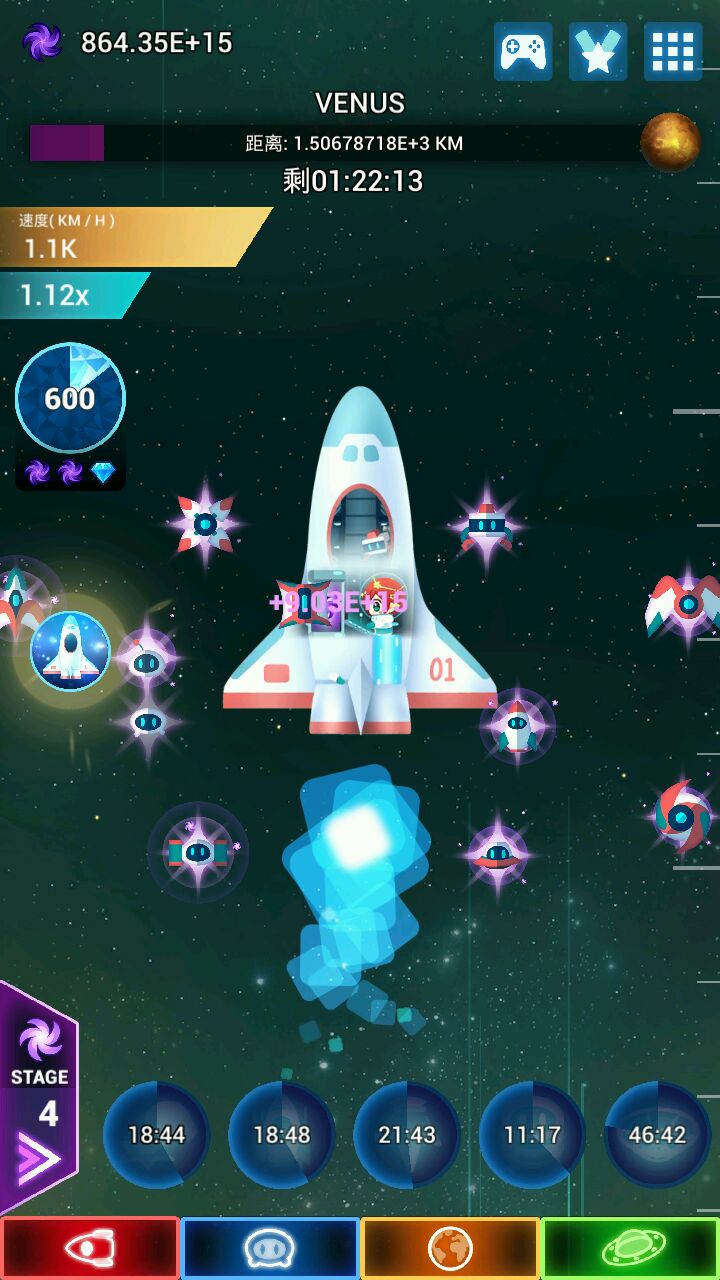
Task: Tap the skill timer showing 18:48
Action: pos(281,1135)
